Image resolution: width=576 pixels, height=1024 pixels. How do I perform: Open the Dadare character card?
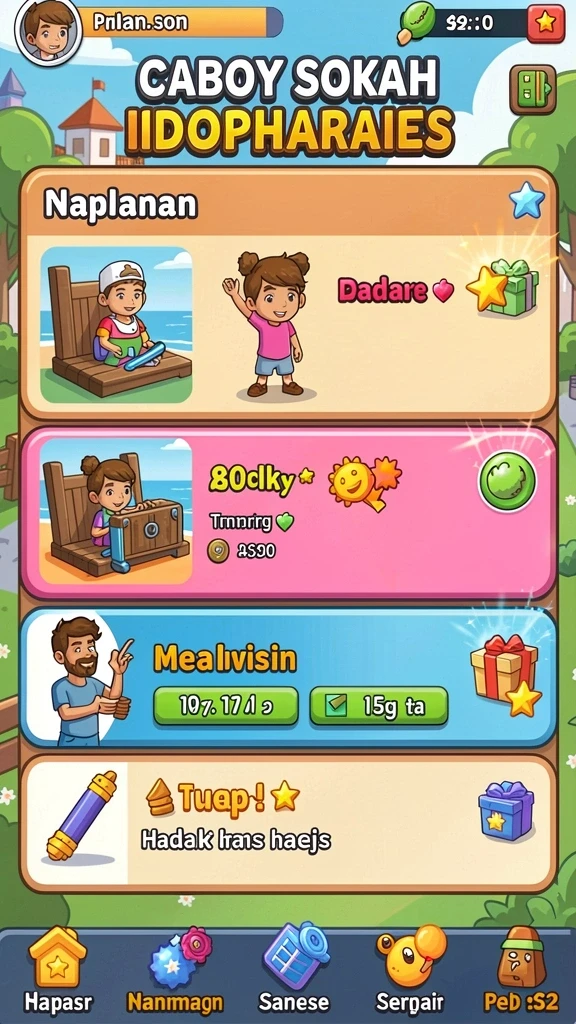(288, 325)
